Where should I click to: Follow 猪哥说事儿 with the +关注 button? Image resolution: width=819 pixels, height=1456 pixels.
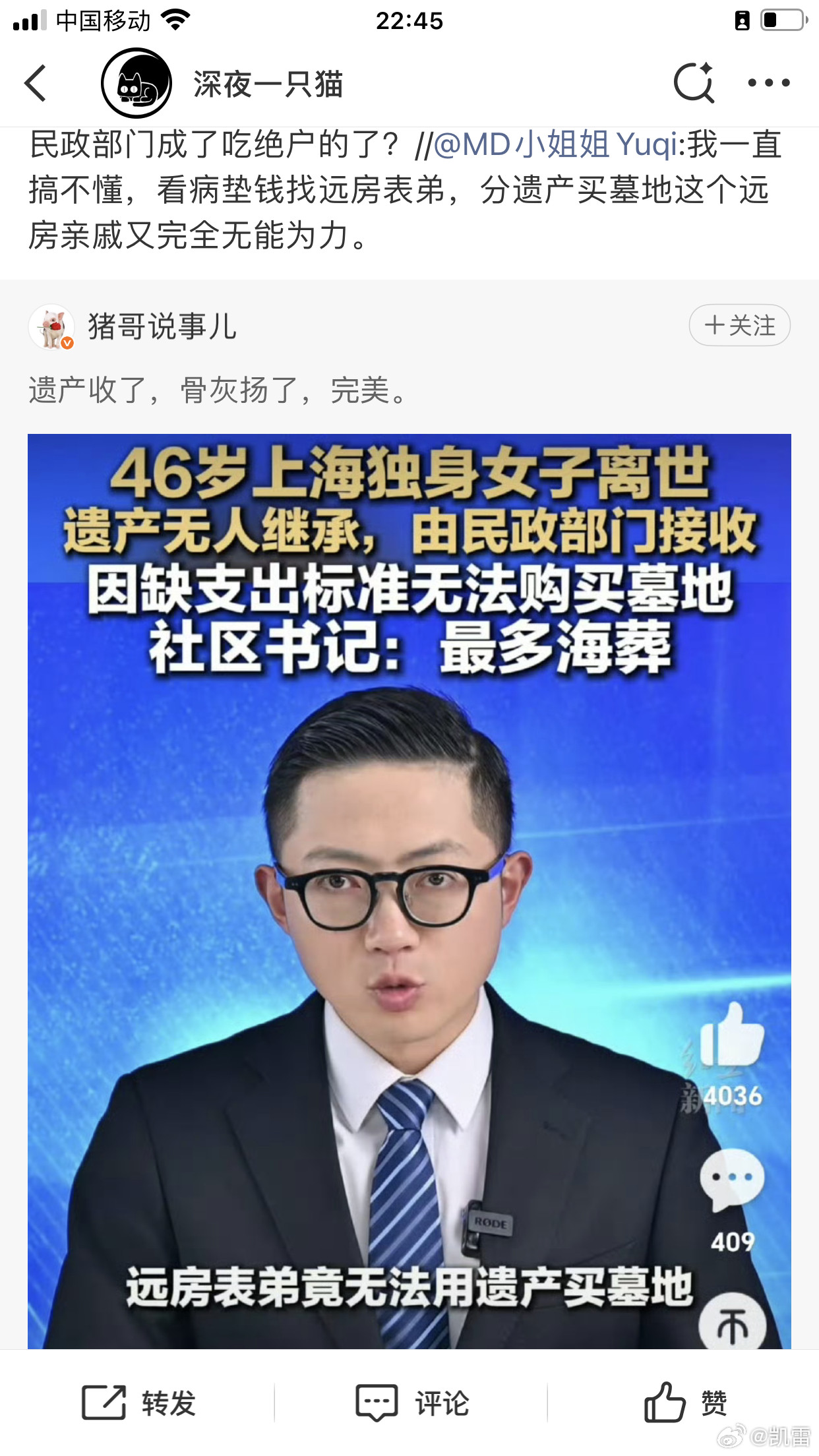739,325
